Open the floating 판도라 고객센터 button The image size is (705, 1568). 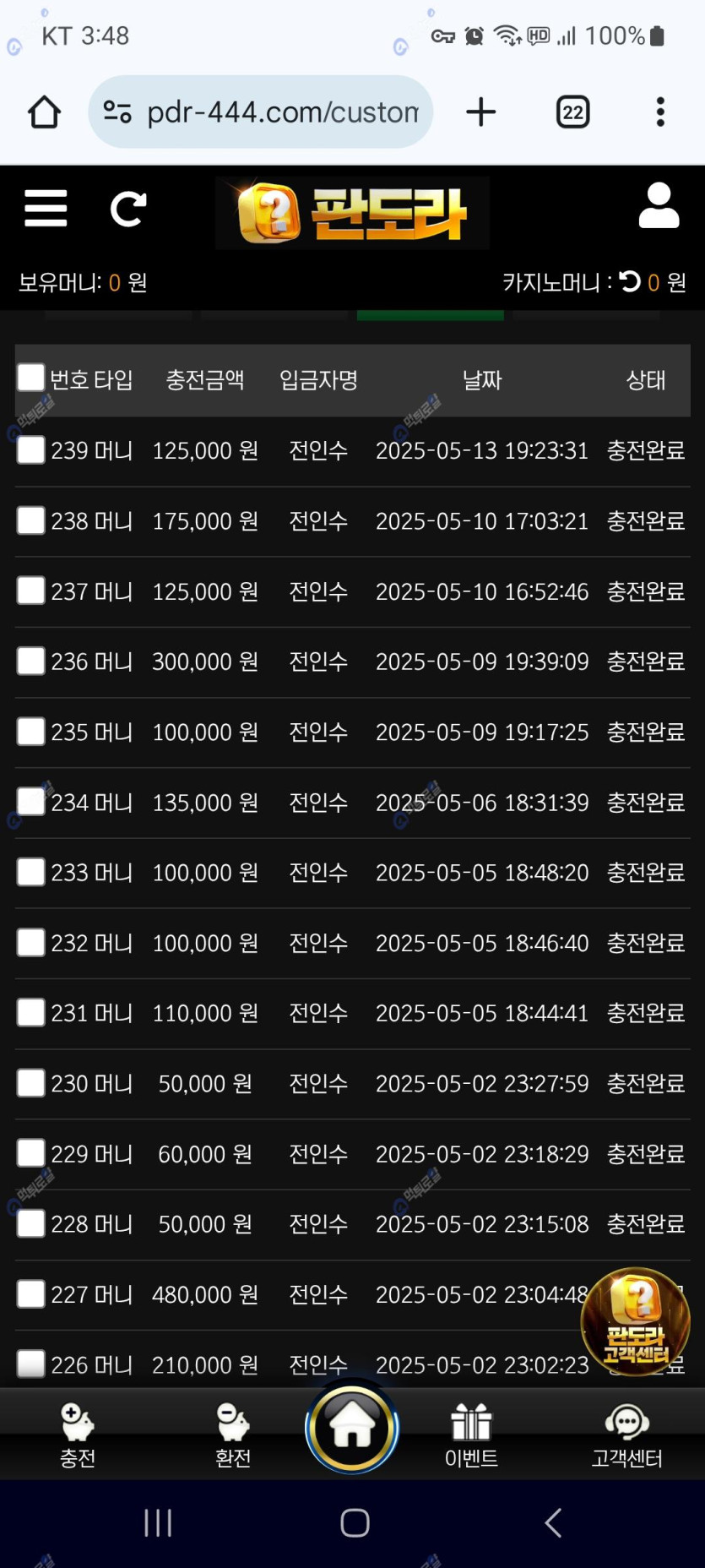point(635,1321)
